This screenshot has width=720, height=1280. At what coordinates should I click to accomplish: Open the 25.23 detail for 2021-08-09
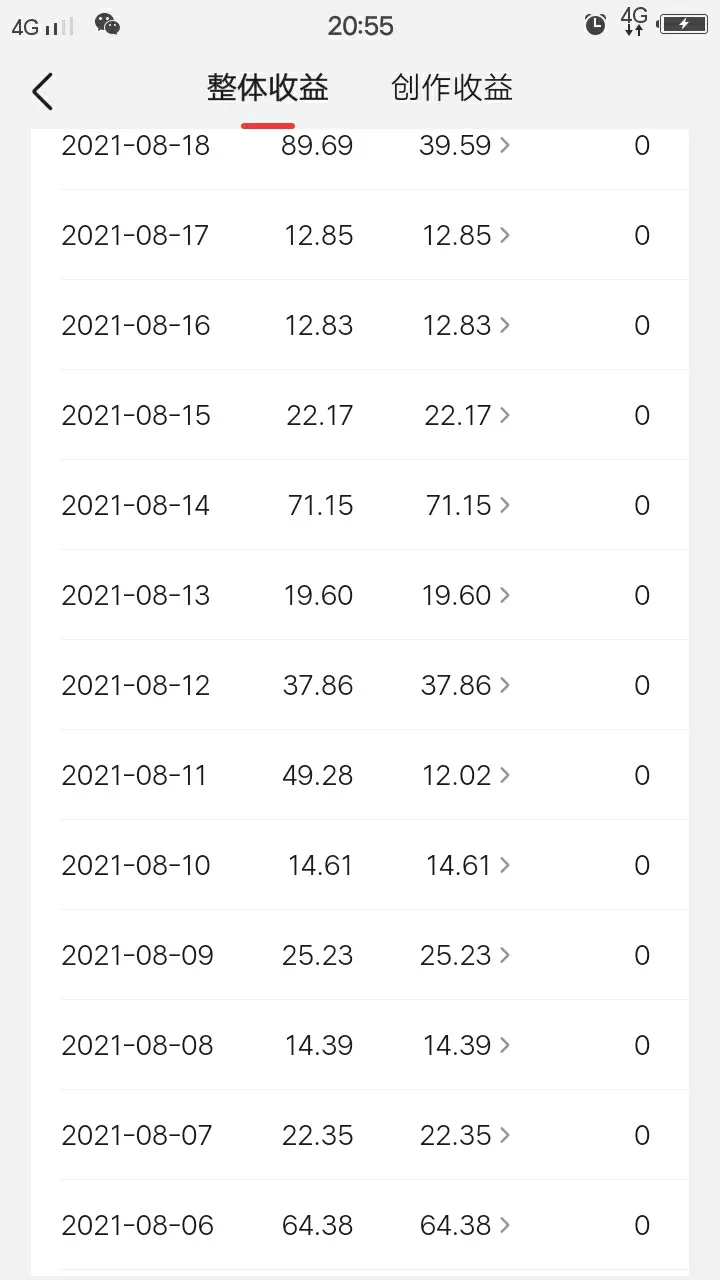tap(465, 956)
